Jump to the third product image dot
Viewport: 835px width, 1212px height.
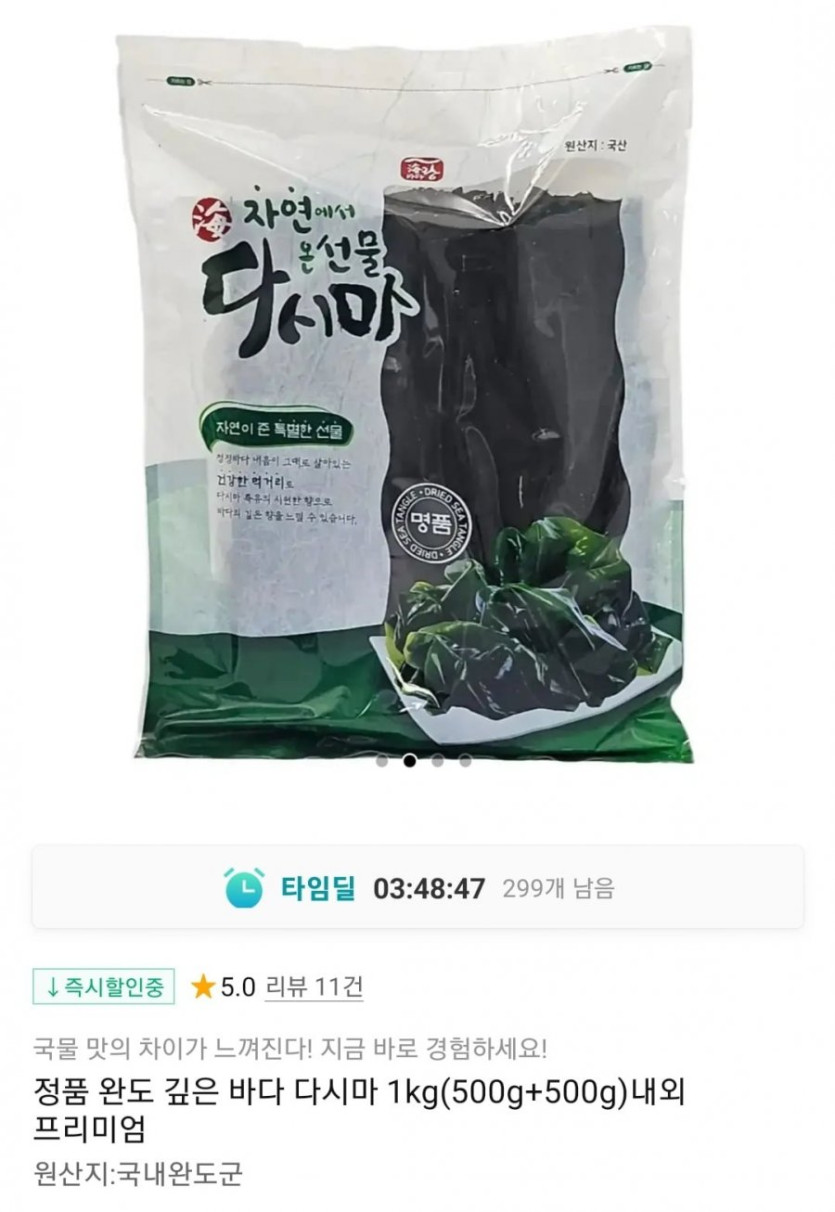(x=437, y=760)
